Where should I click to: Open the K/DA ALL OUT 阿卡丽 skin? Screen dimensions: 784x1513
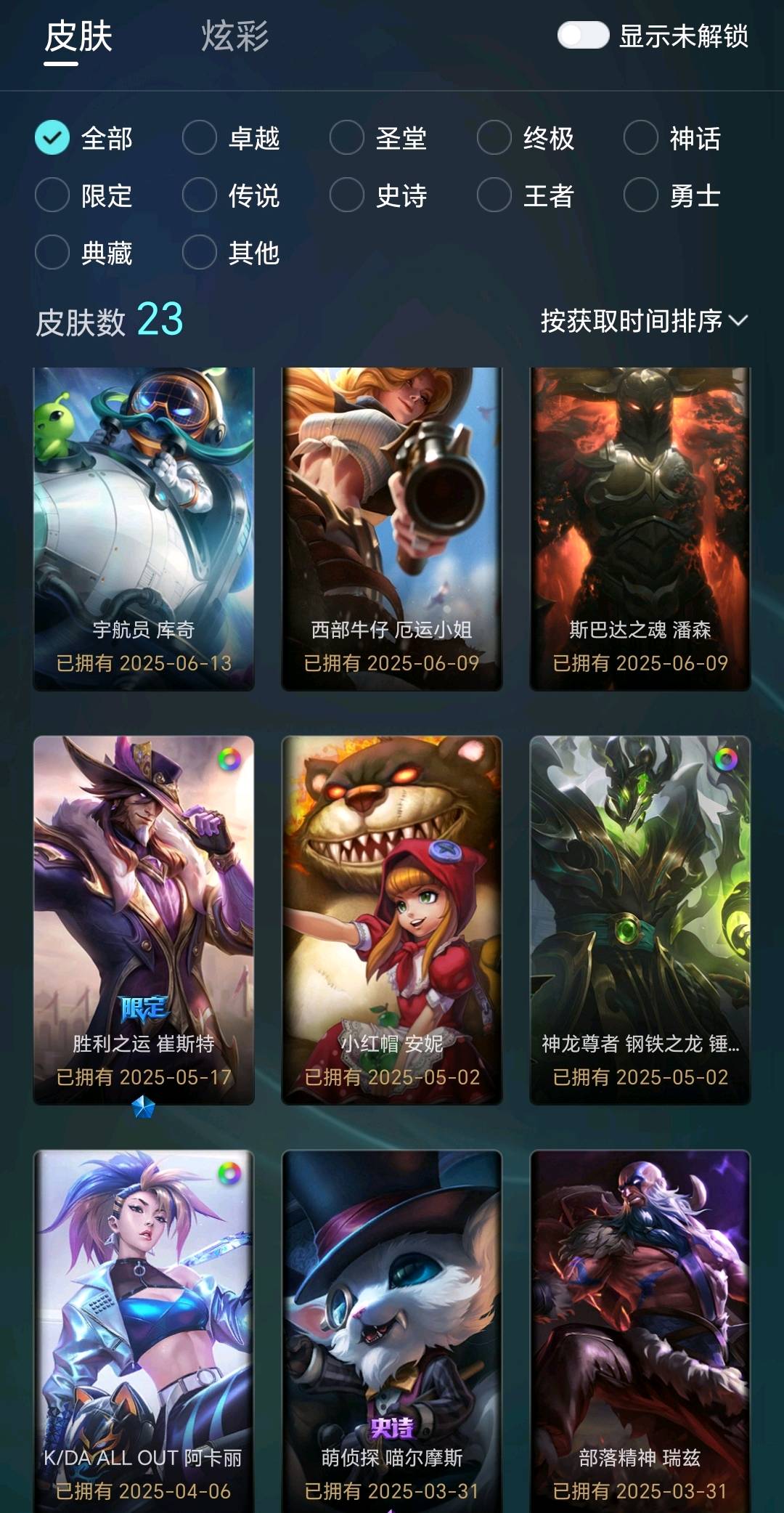click(x=144, y=1331)
